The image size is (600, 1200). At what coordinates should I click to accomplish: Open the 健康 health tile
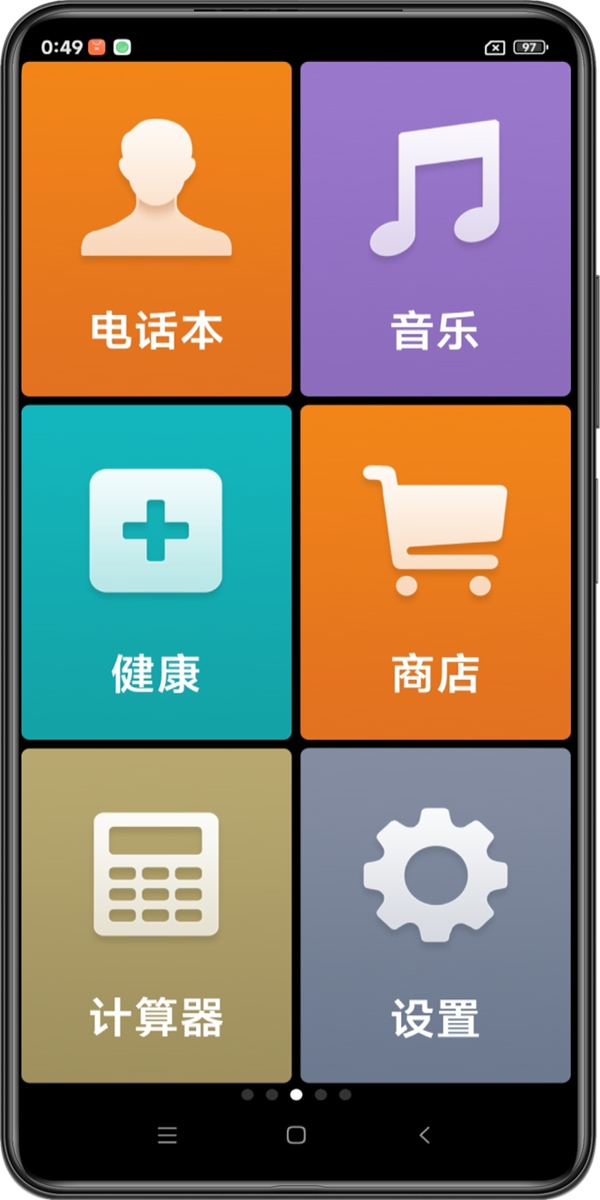[156, 572]
